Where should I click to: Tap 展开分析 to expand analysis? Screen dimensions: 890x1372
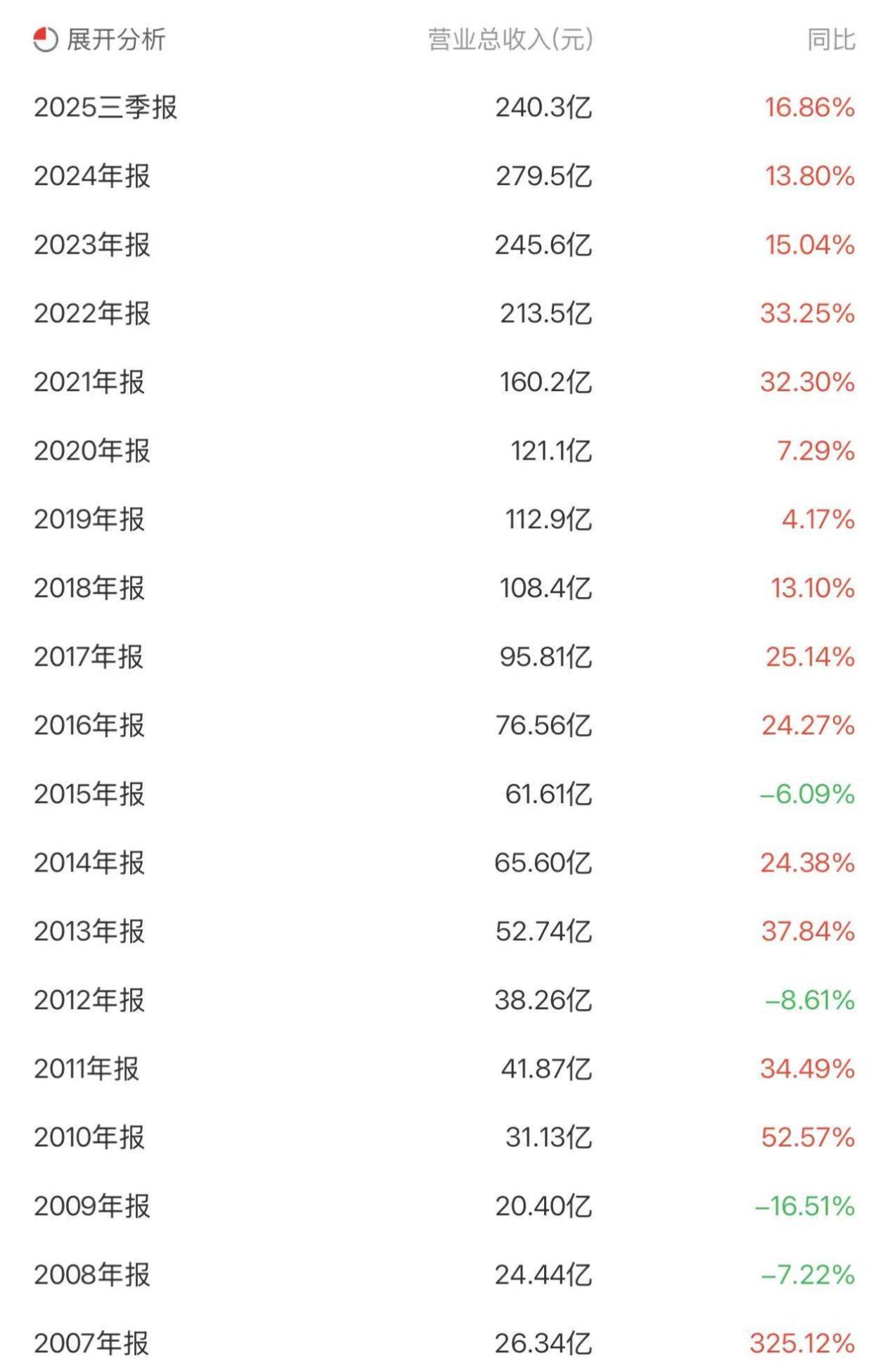(x=100, y=39)
